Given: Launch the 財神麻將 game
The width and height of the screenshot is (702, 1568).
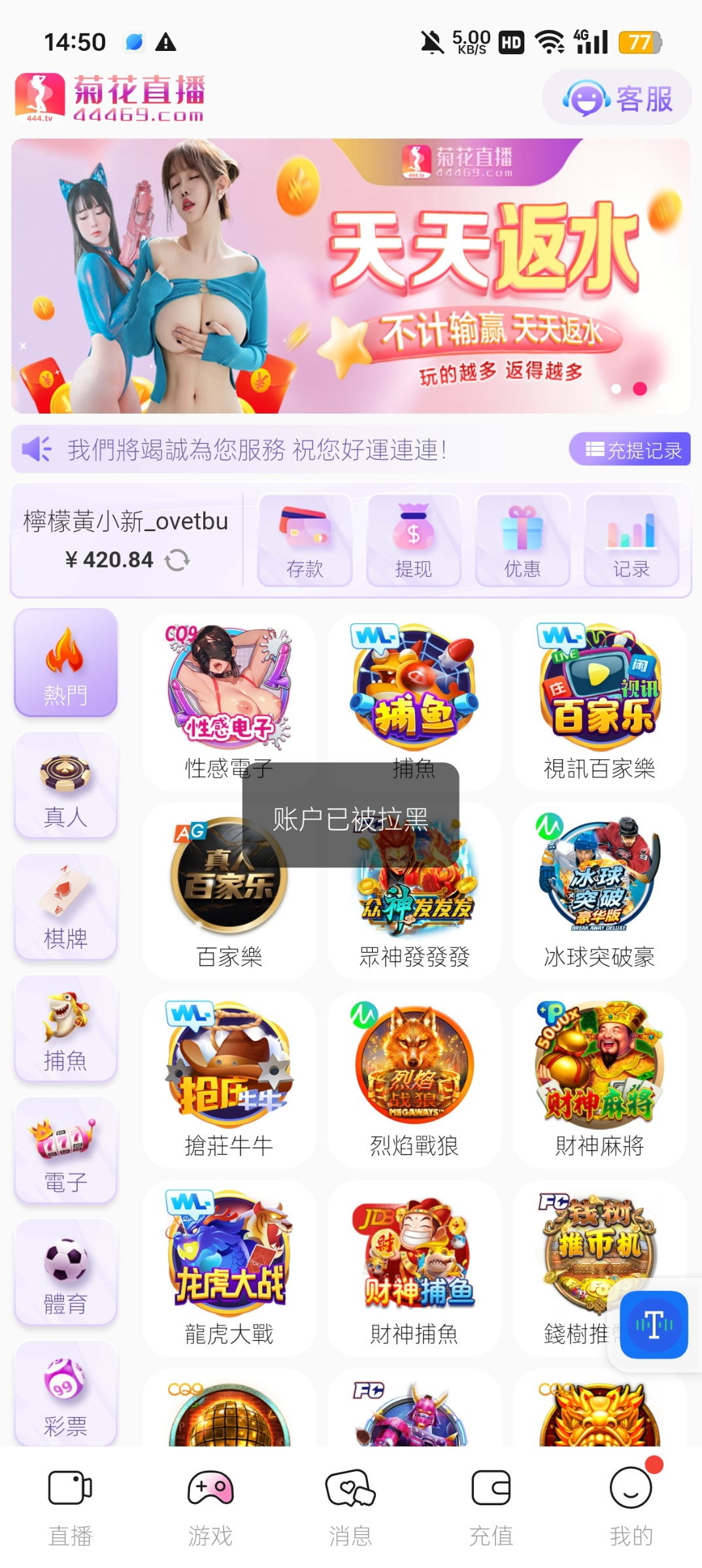Looking at the screenshot, I should (599, 1079).
